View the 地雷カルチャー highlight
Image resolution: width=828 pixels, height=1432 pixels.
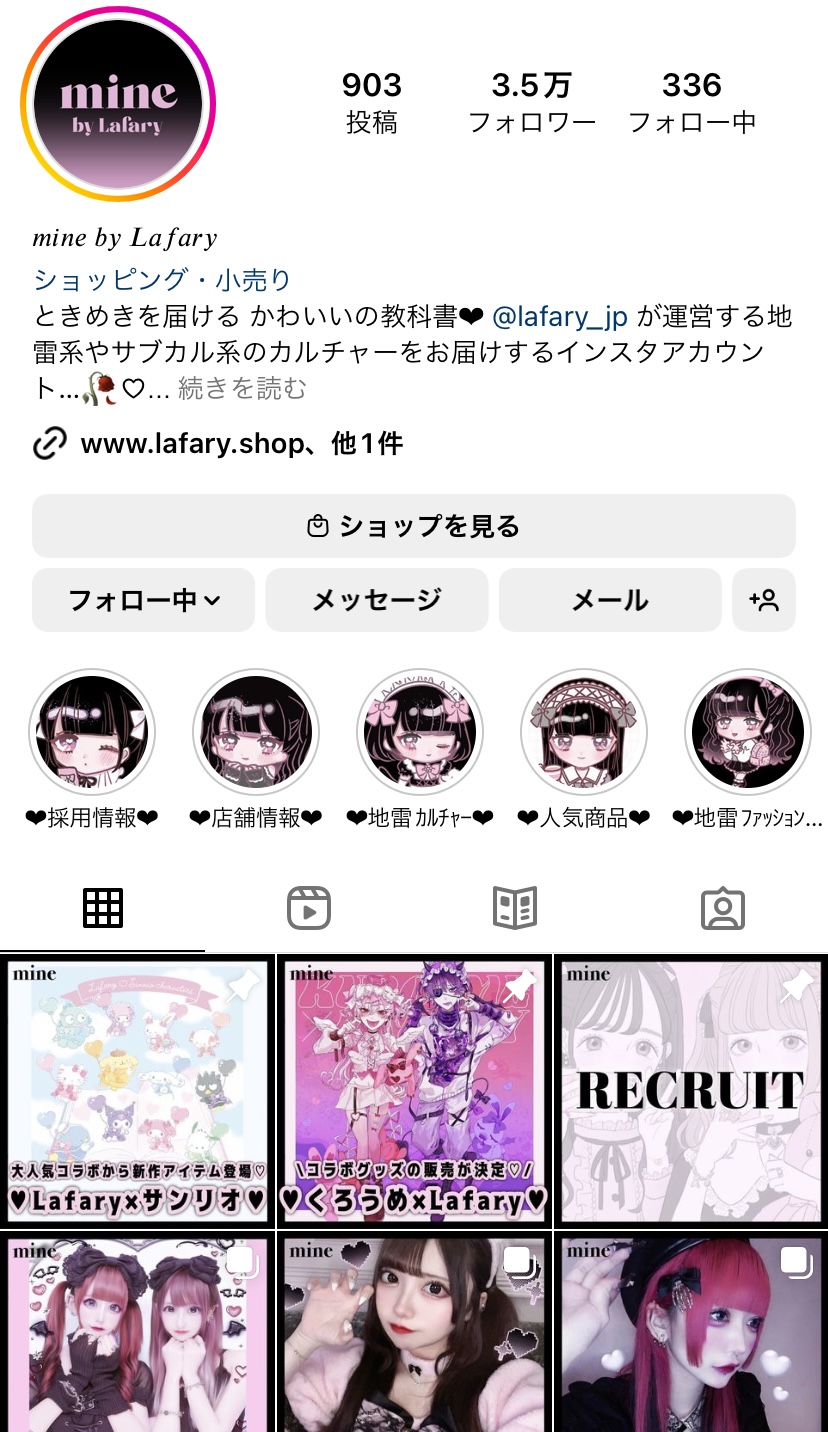point(419,733)
